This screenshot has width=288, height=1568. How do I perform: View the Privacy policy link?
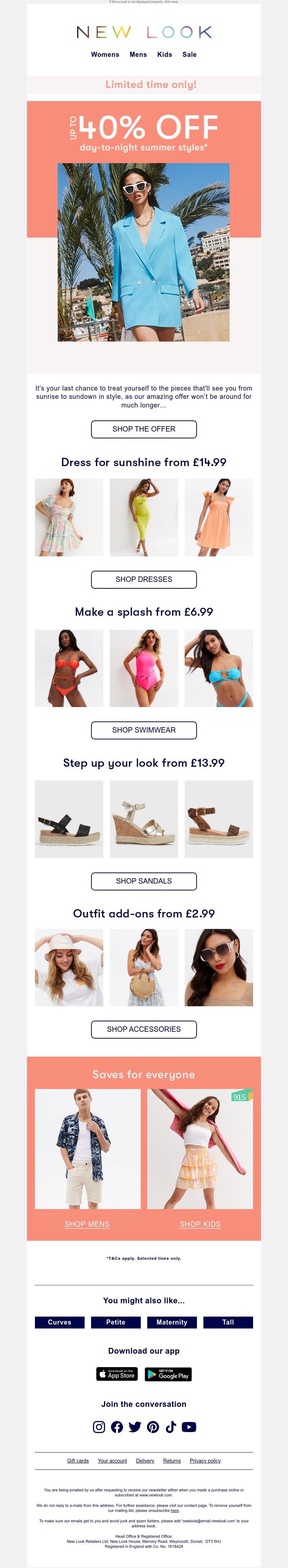[205, 1461]
